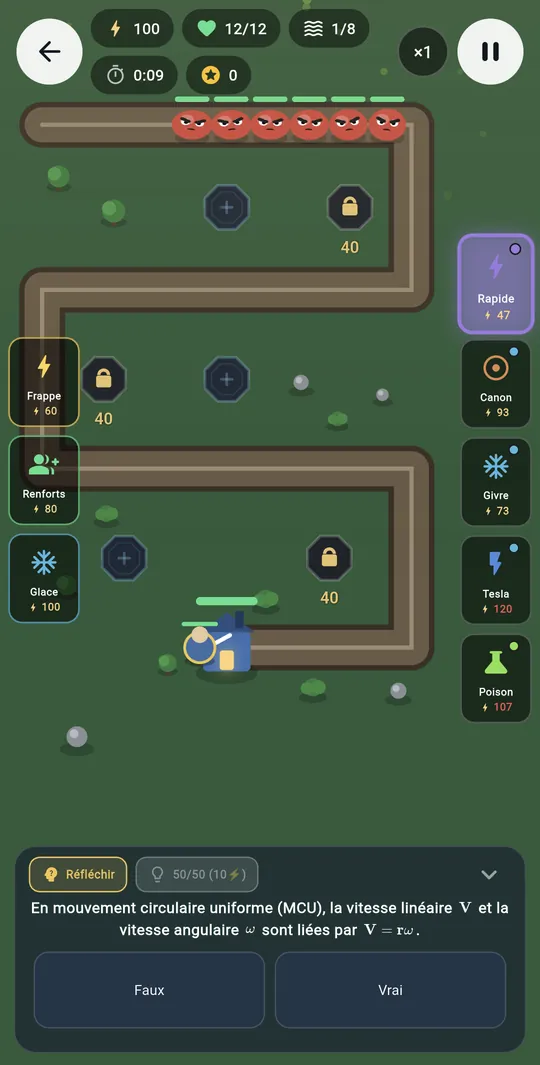Screen dimensions: 540x1065
Task: Collapse the question panel
Action: (489, 875)
